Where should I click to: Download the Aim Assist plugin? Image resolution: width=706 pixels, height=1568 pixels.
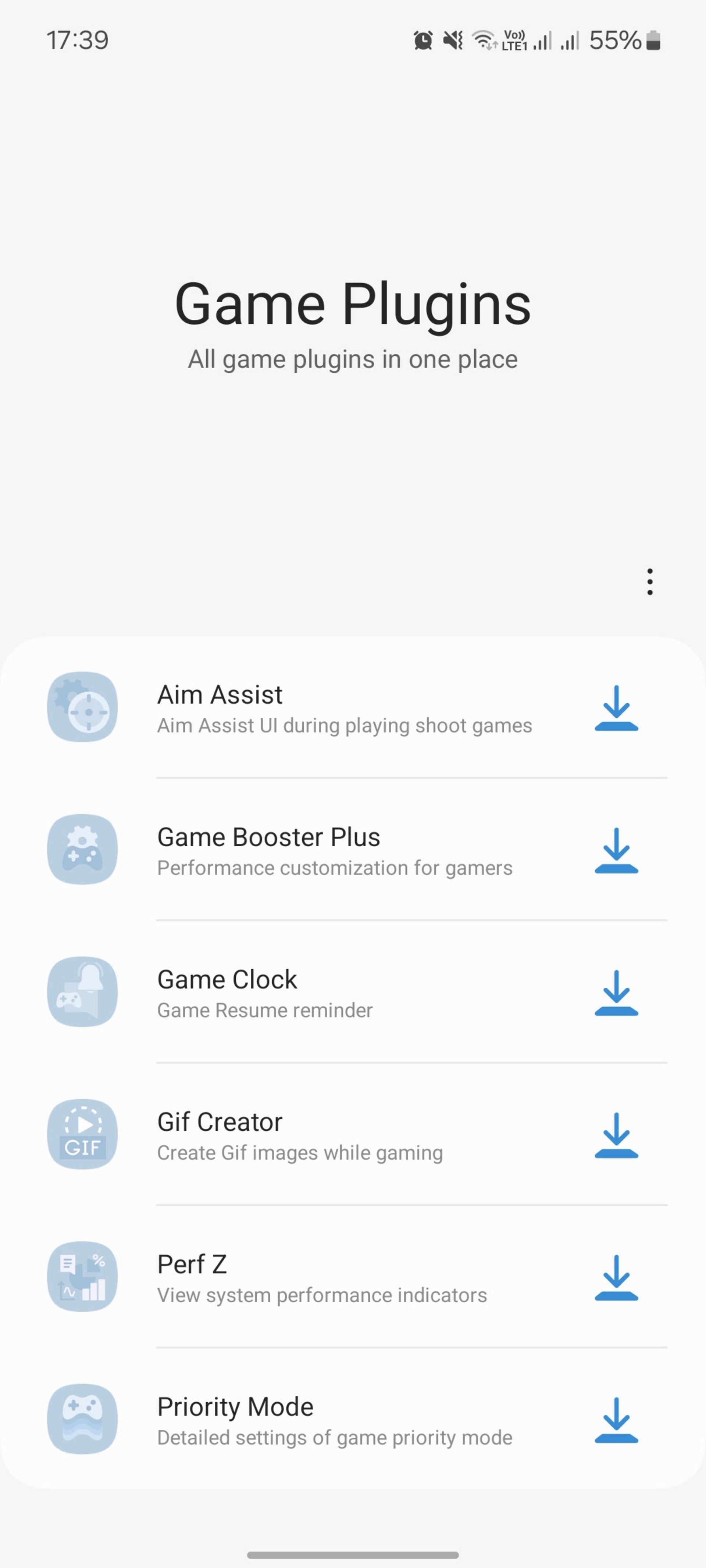(616, 708)
